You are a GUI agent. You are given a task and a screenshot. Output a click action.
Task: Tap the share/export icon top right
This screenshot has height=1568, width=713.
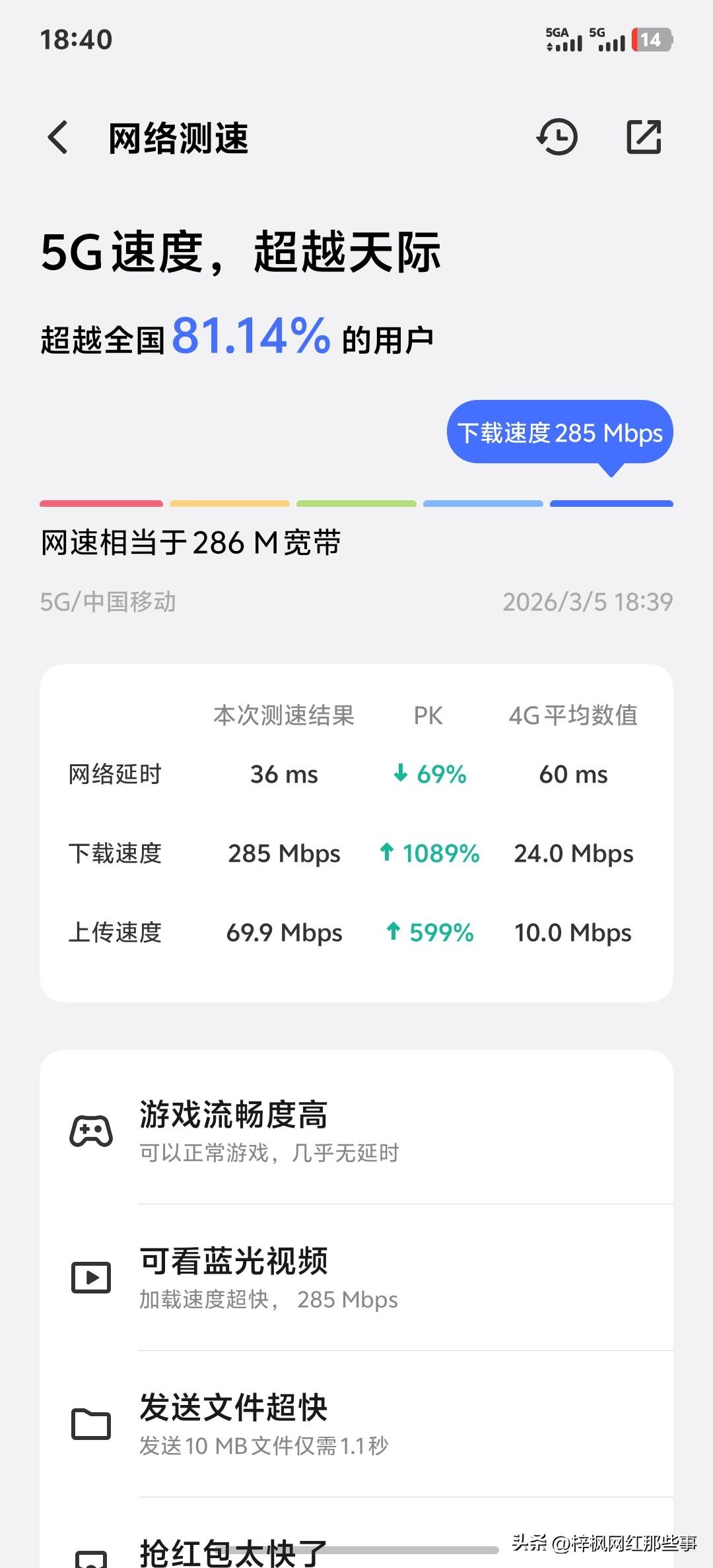click(x=643, y=137)
